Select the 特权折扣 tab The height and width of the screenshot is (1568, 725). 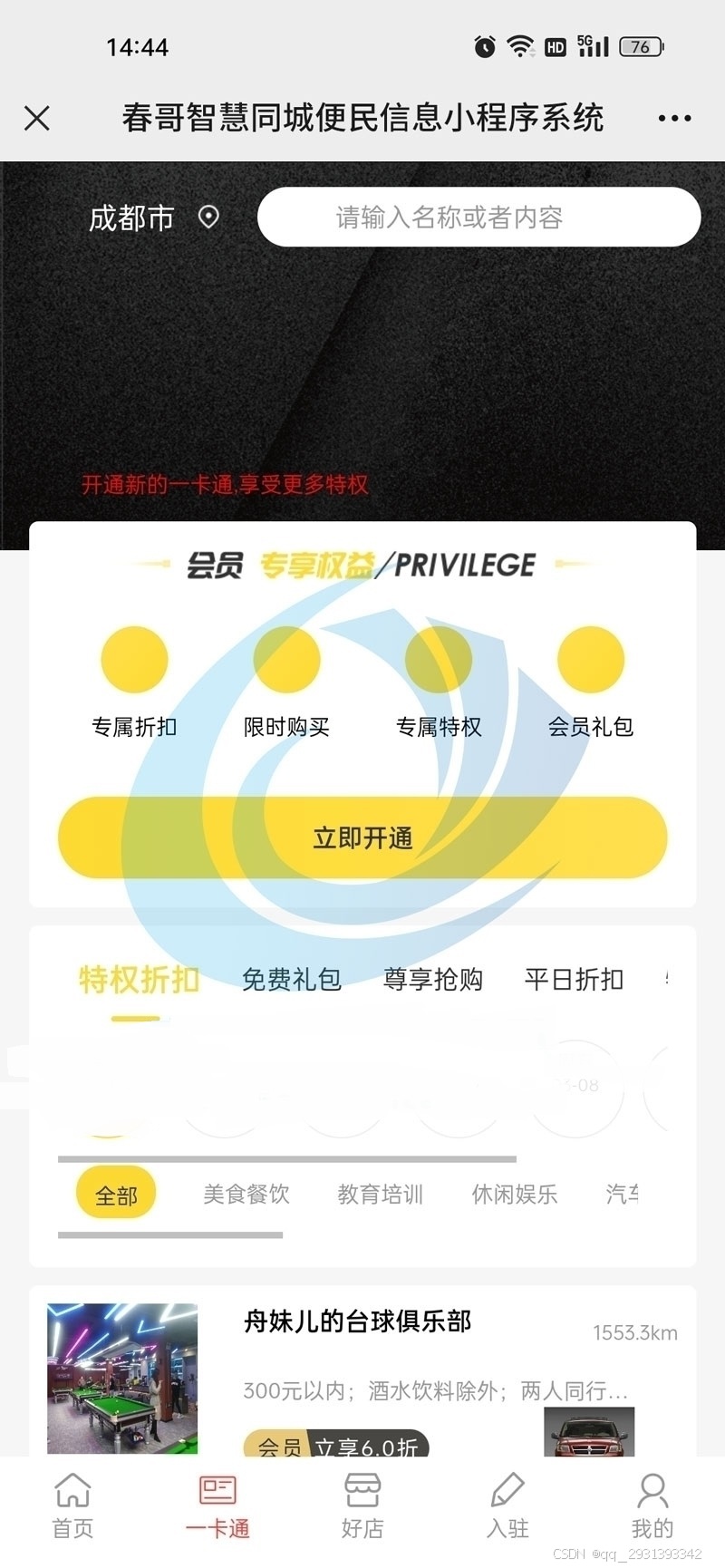click(x=138, y=980)
